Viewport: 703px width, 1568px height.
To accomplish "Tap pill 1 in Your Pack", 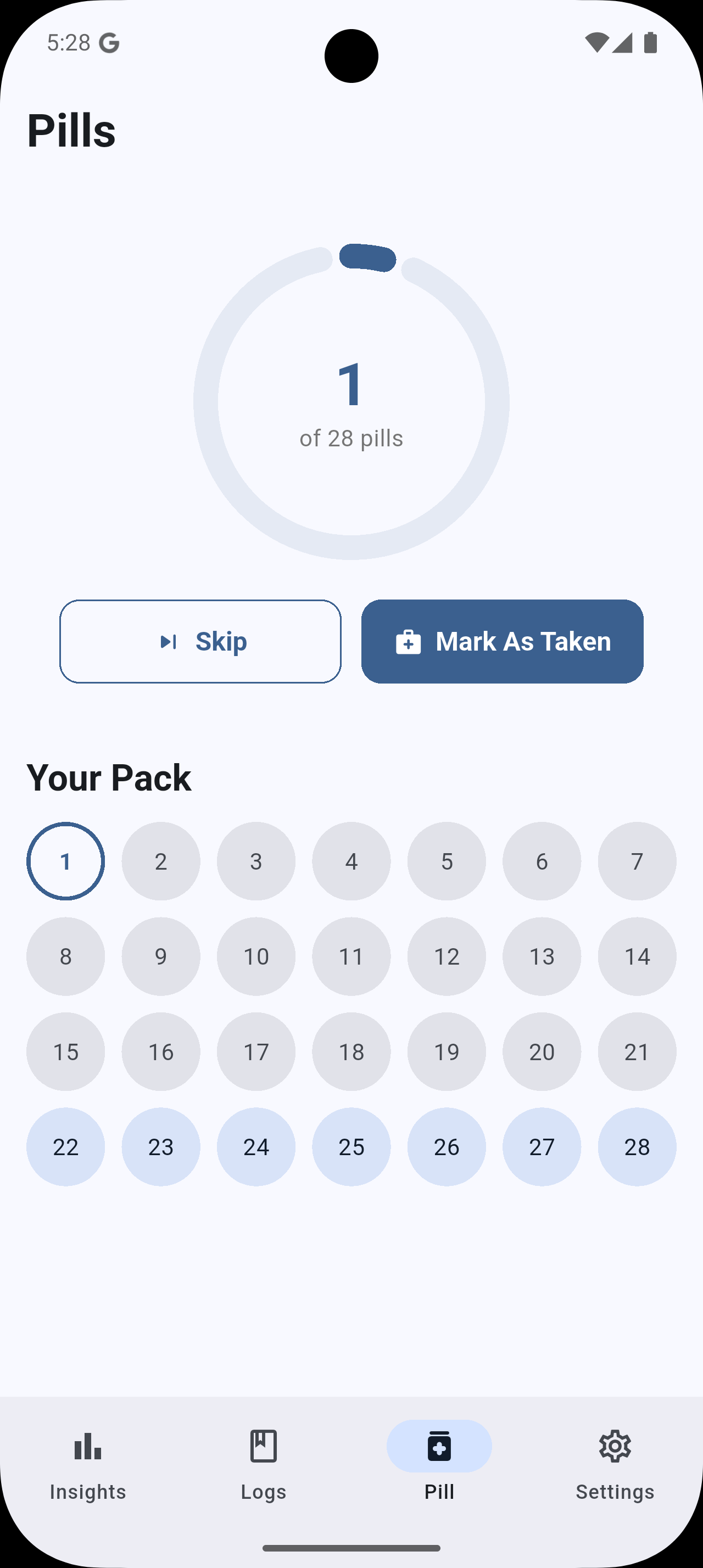I will [66, 861].
